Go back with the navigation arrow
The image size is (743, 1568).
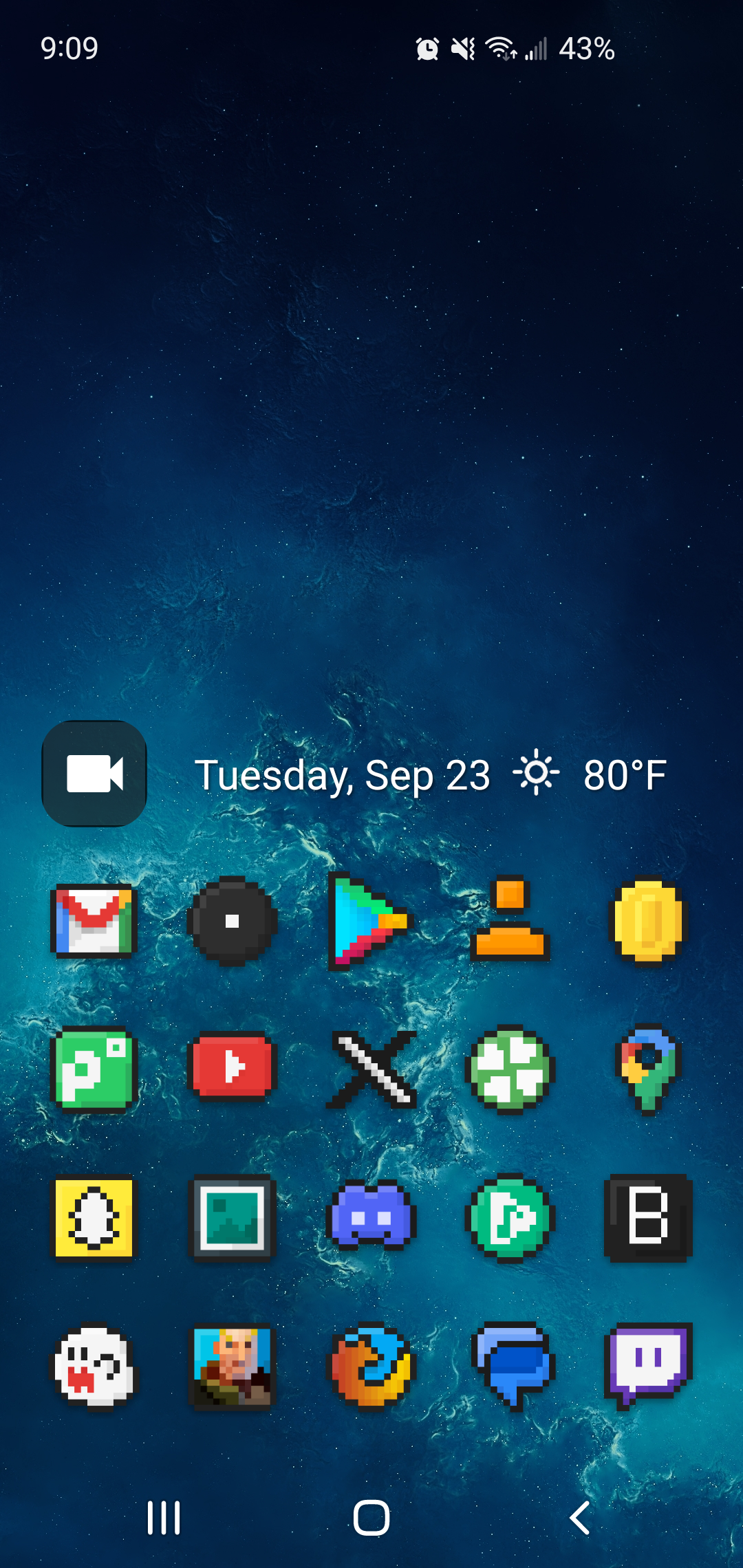tap(580, 1518)
